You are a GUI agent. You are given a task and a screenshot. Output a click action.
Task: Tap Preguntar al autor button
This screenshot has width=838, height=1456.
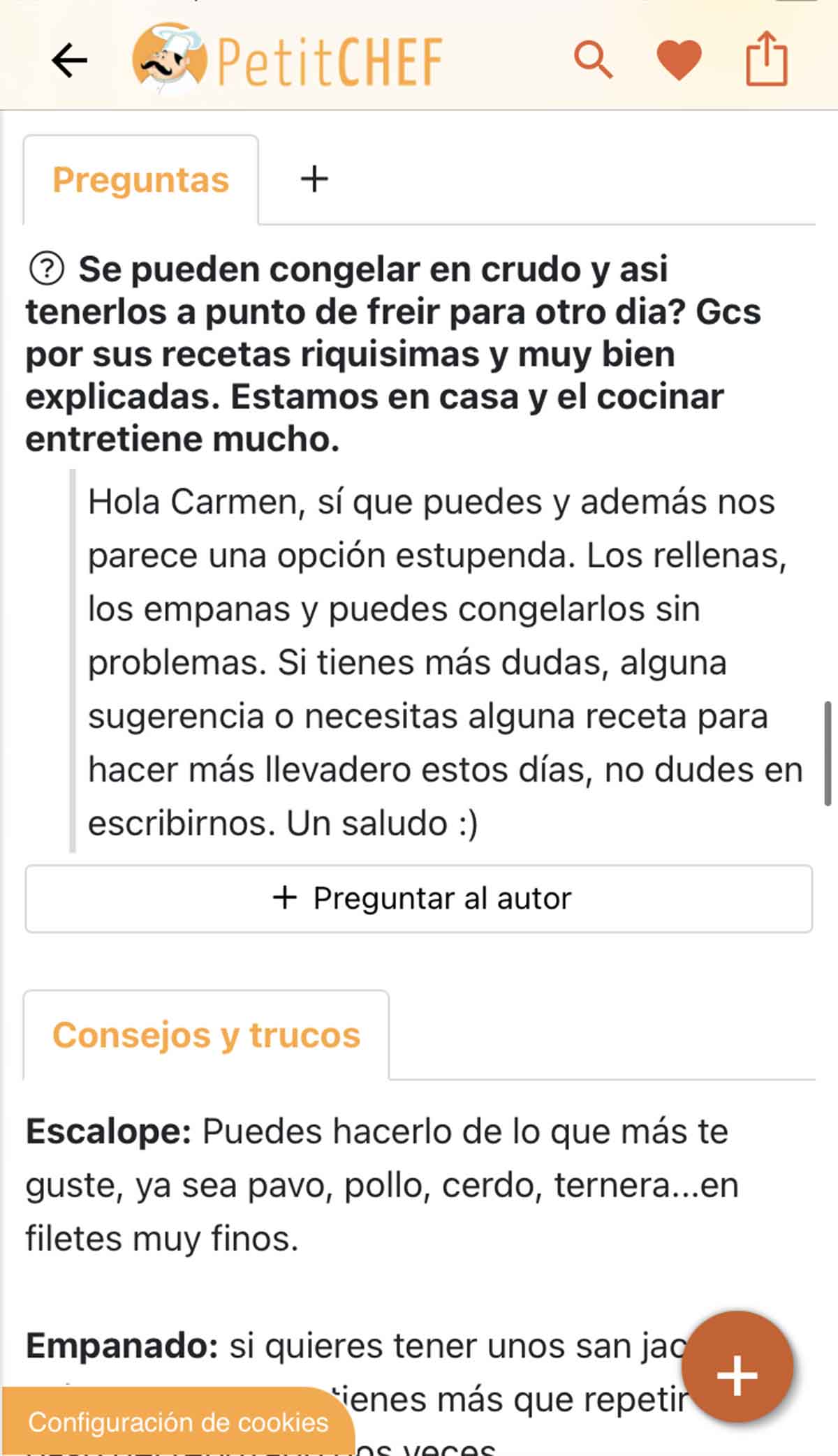point(419,898)
